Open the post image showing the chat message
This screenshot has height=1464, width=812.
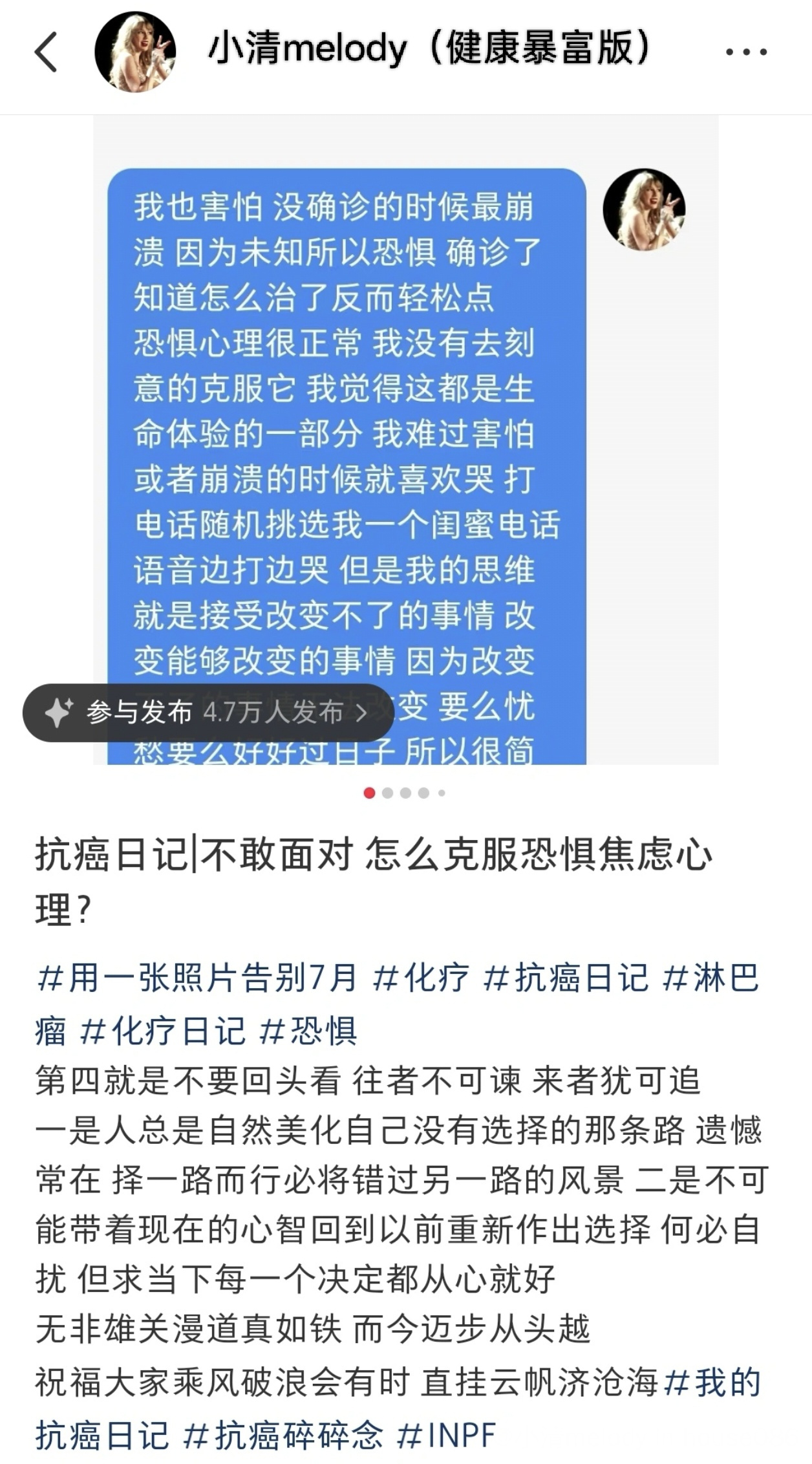pyautogui.click(x=406, y=440)
